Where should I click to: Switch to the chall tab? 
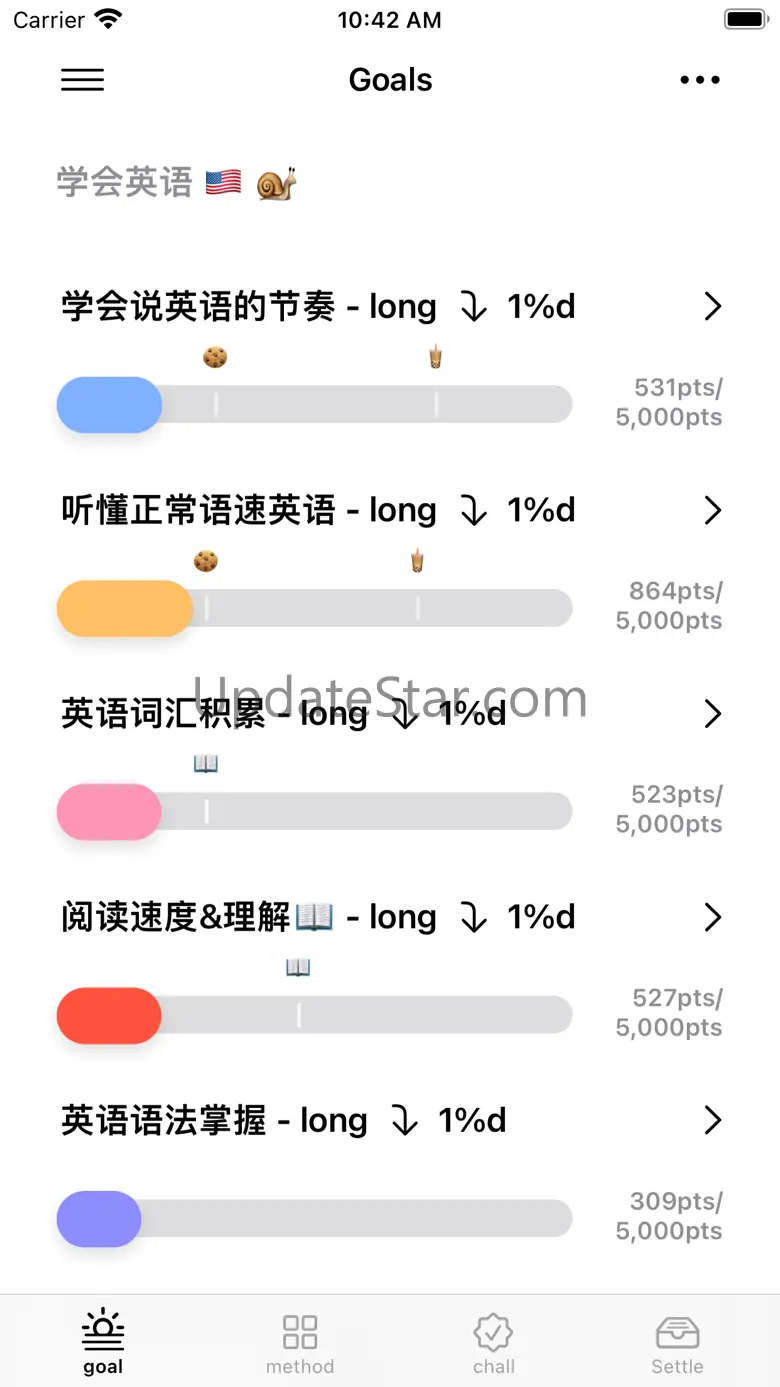(493, 1343)
